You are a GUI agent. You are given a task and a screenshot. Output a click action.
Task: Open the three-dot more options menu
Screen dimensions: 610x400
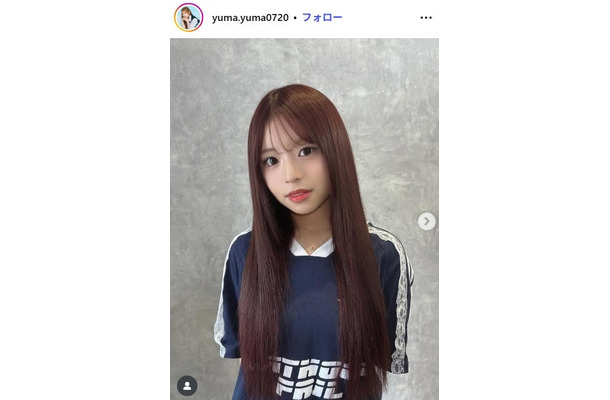pyautogui.click(x=425, y=18)
